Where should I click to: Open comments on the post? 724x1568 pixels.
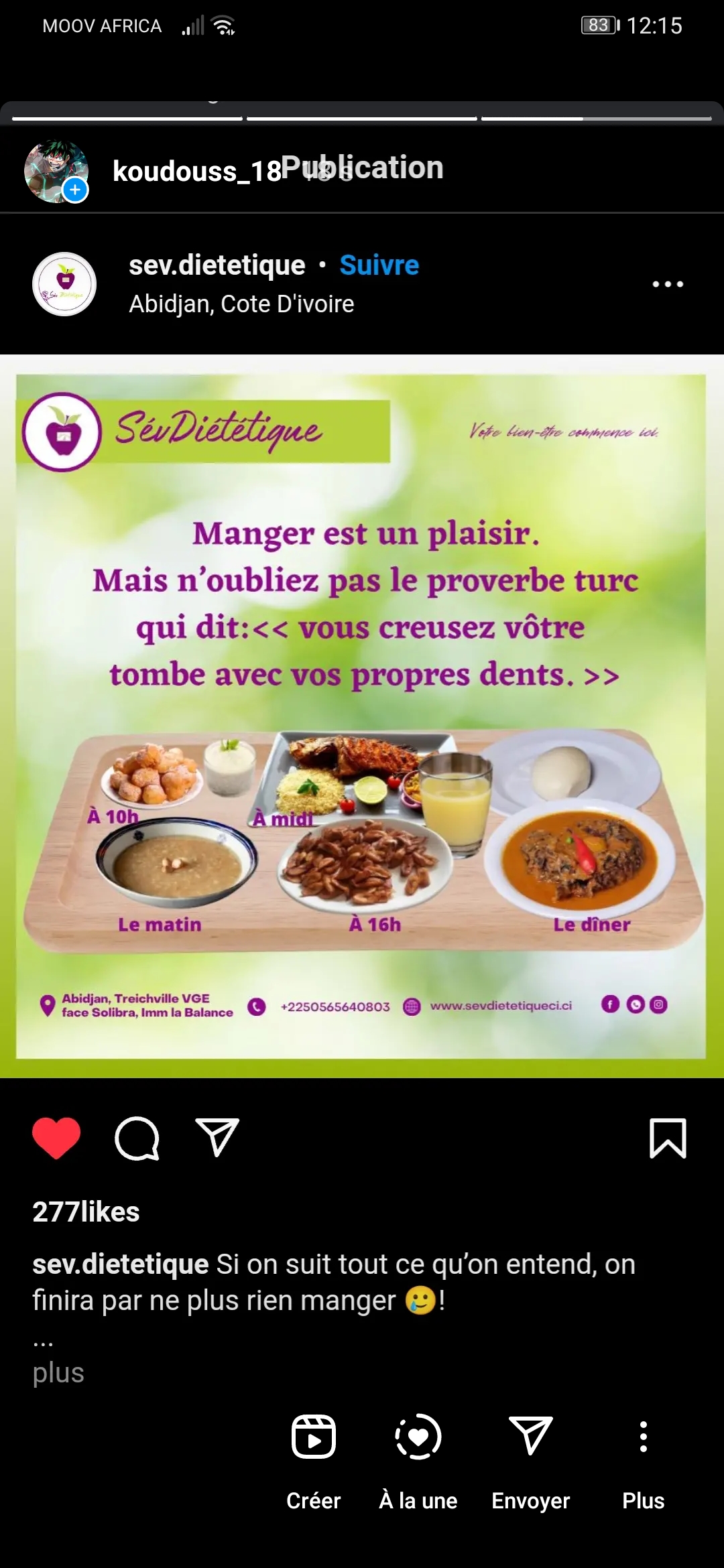(x=137, y=1138)
